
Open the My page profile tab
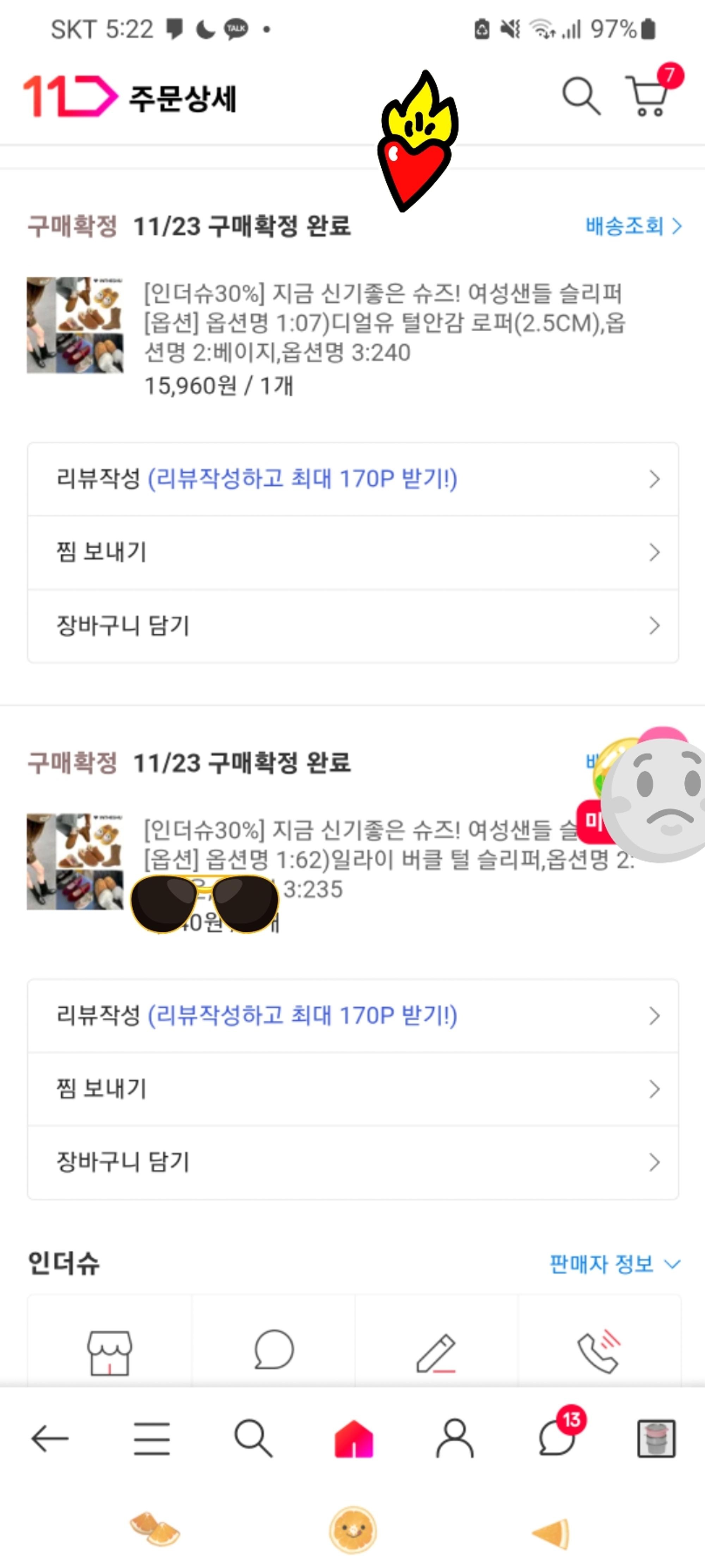click(x=455, y=1439)
